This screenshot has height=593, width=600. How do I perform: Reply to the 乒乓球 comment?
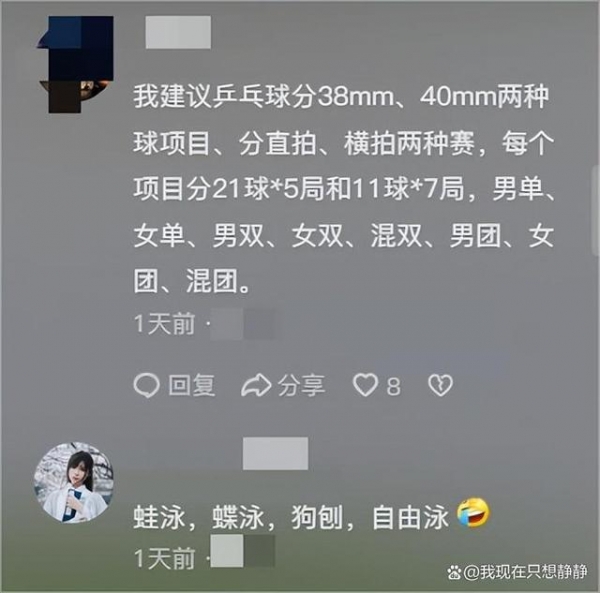pyautogui.click(x=174, y=385)
